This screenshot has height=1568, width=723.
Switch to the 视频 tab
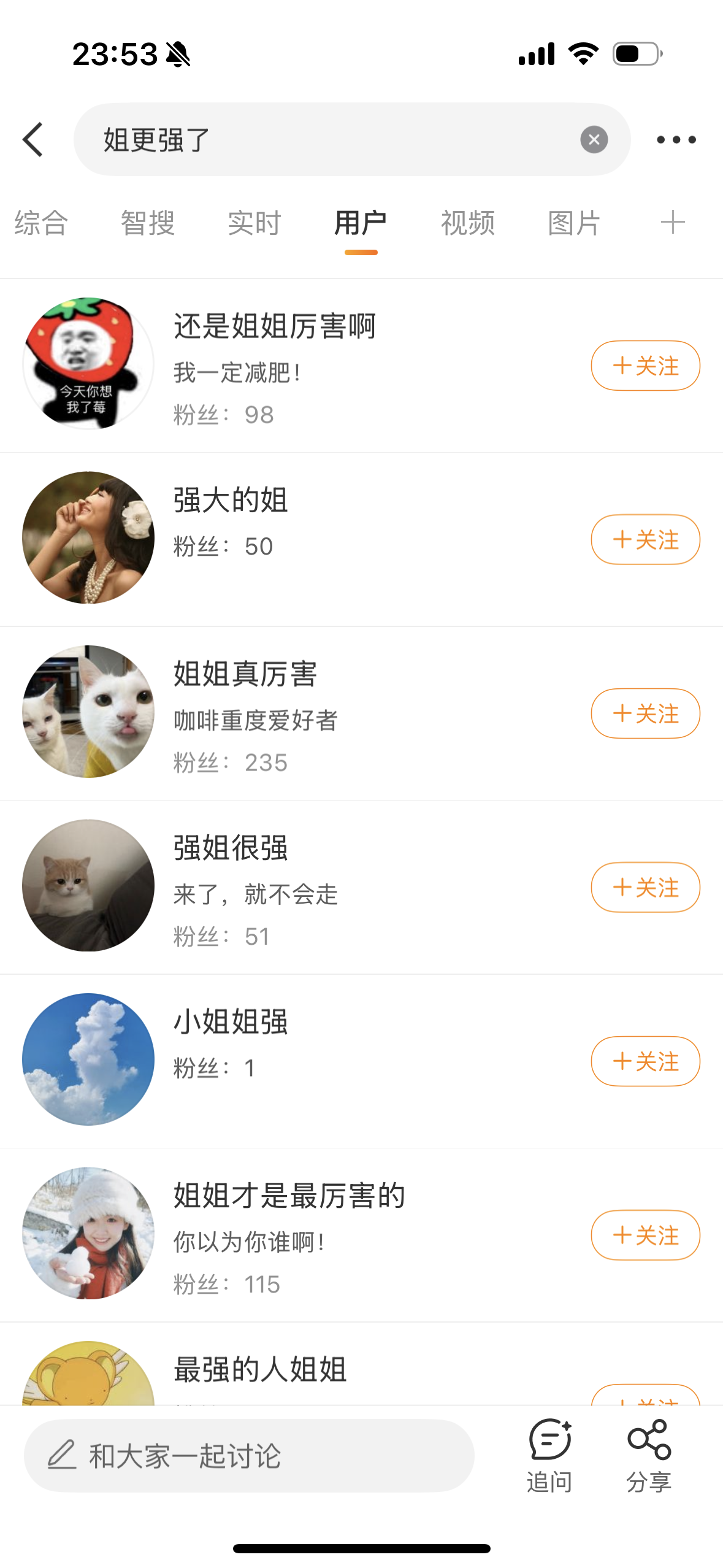coord(468,223)
